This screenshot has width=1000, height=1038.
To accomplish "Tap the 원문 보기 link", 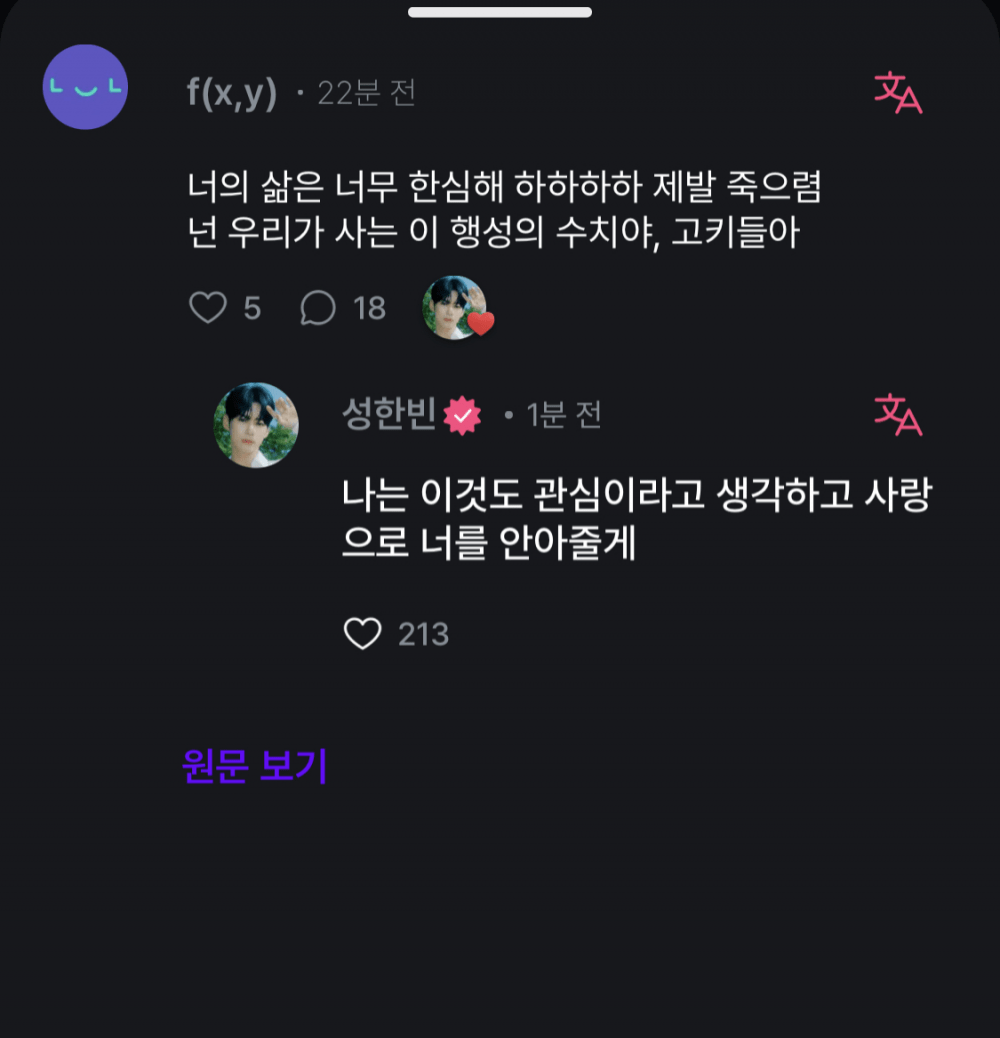I will pyautogui.click(x=255, y=766).
